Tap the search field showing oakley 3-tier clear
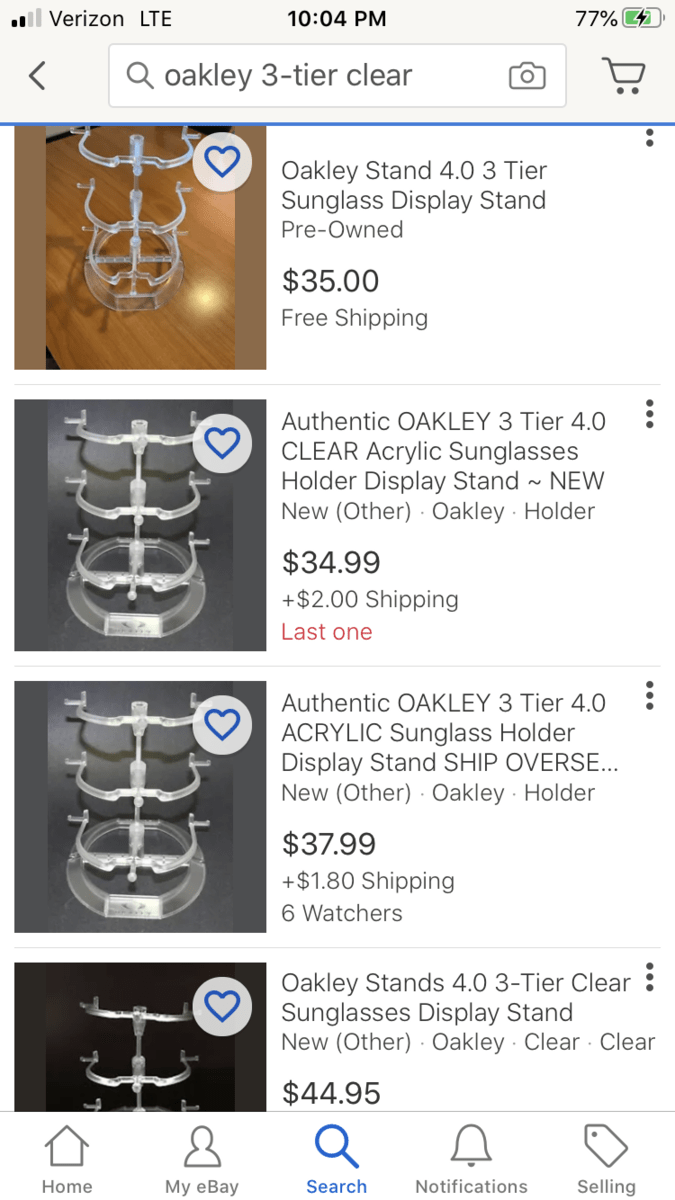 (x=310, y=76)
